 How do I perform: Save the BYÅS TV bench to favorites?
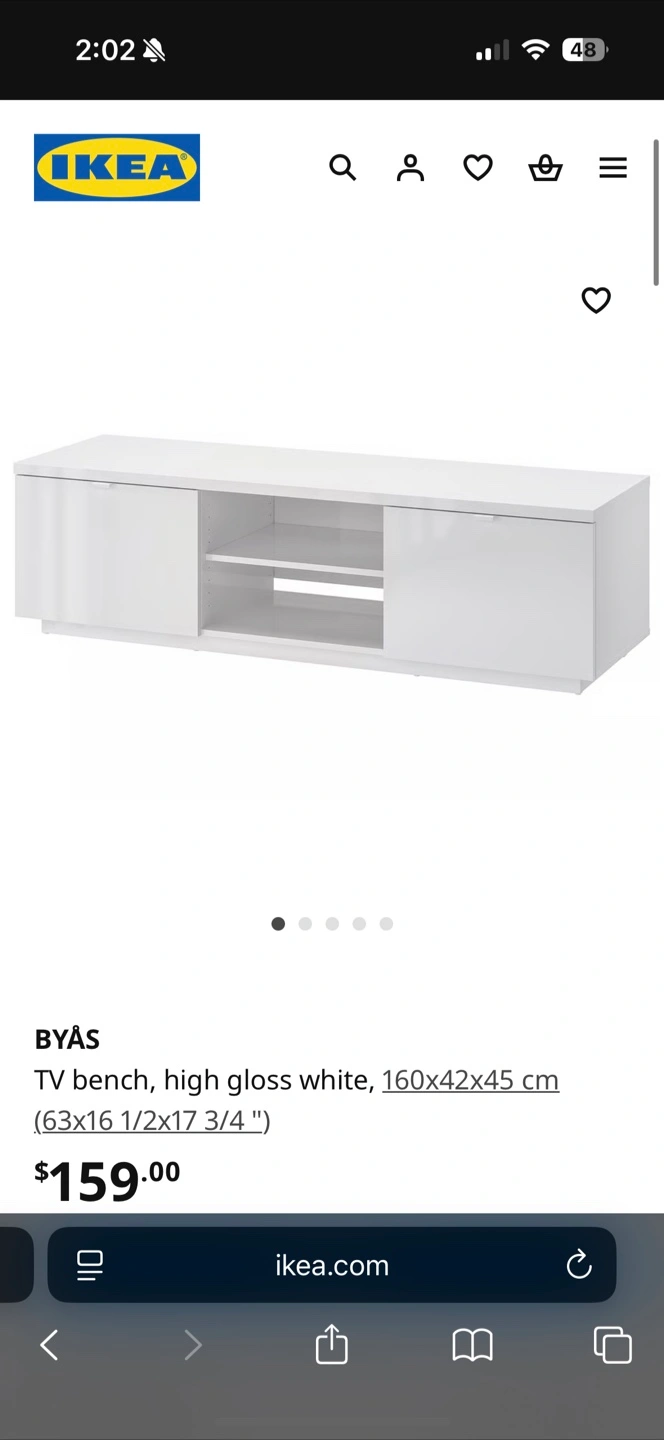[596, 300]
